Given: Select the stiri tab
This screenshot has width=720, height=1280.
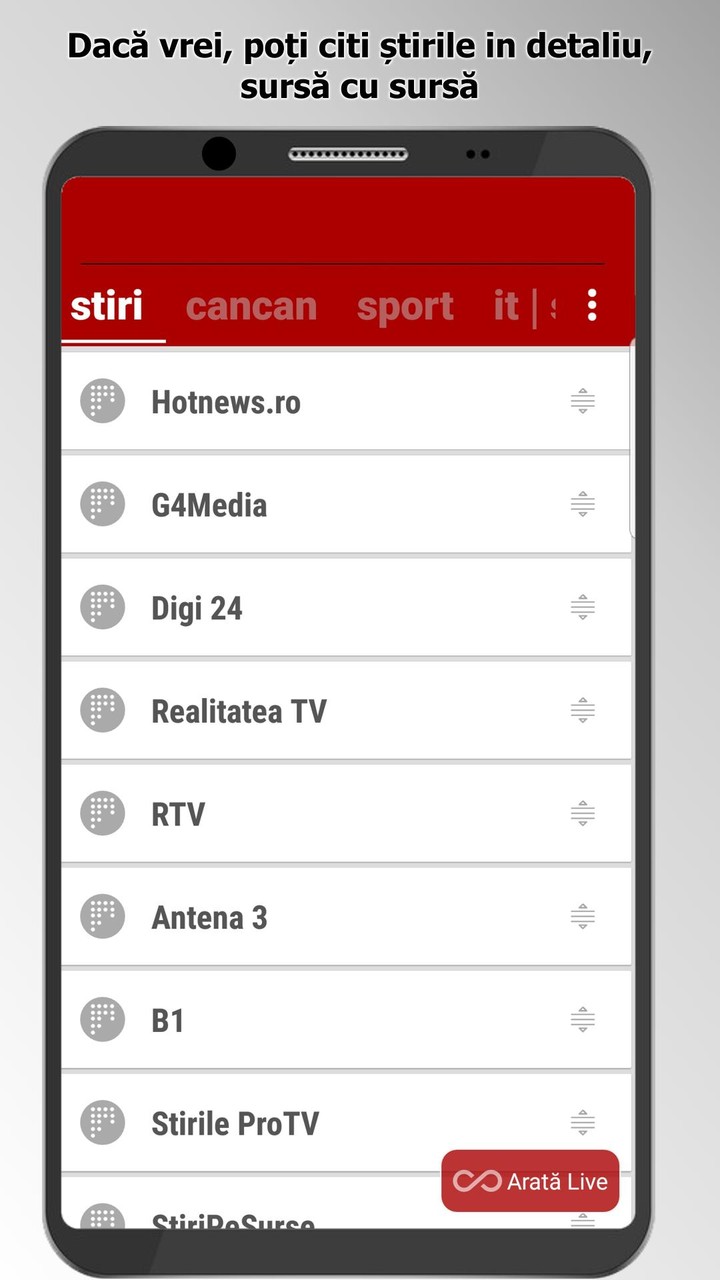Looking at the screenshot, I should (x=104, y=306).
